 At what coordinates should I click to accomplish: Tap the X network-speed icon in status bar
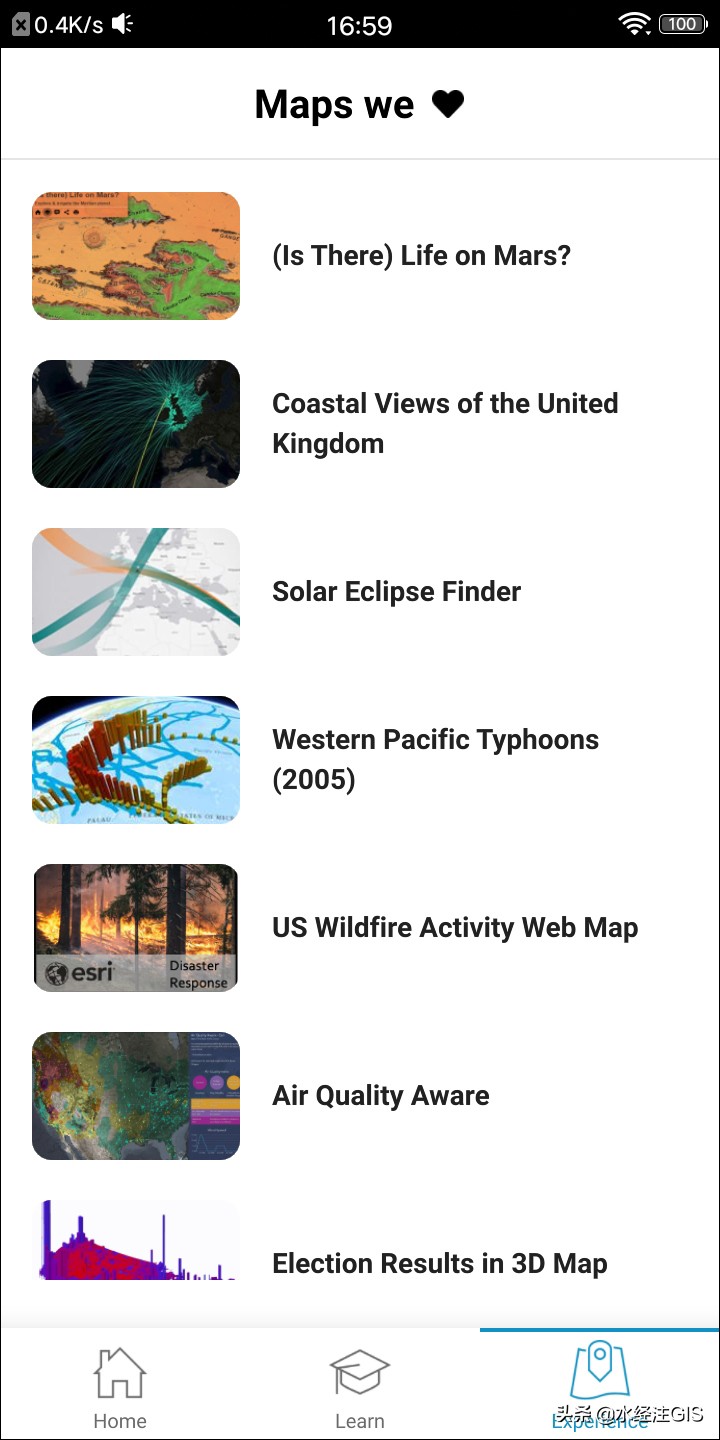pyautogui.click(x=21, y=24)
